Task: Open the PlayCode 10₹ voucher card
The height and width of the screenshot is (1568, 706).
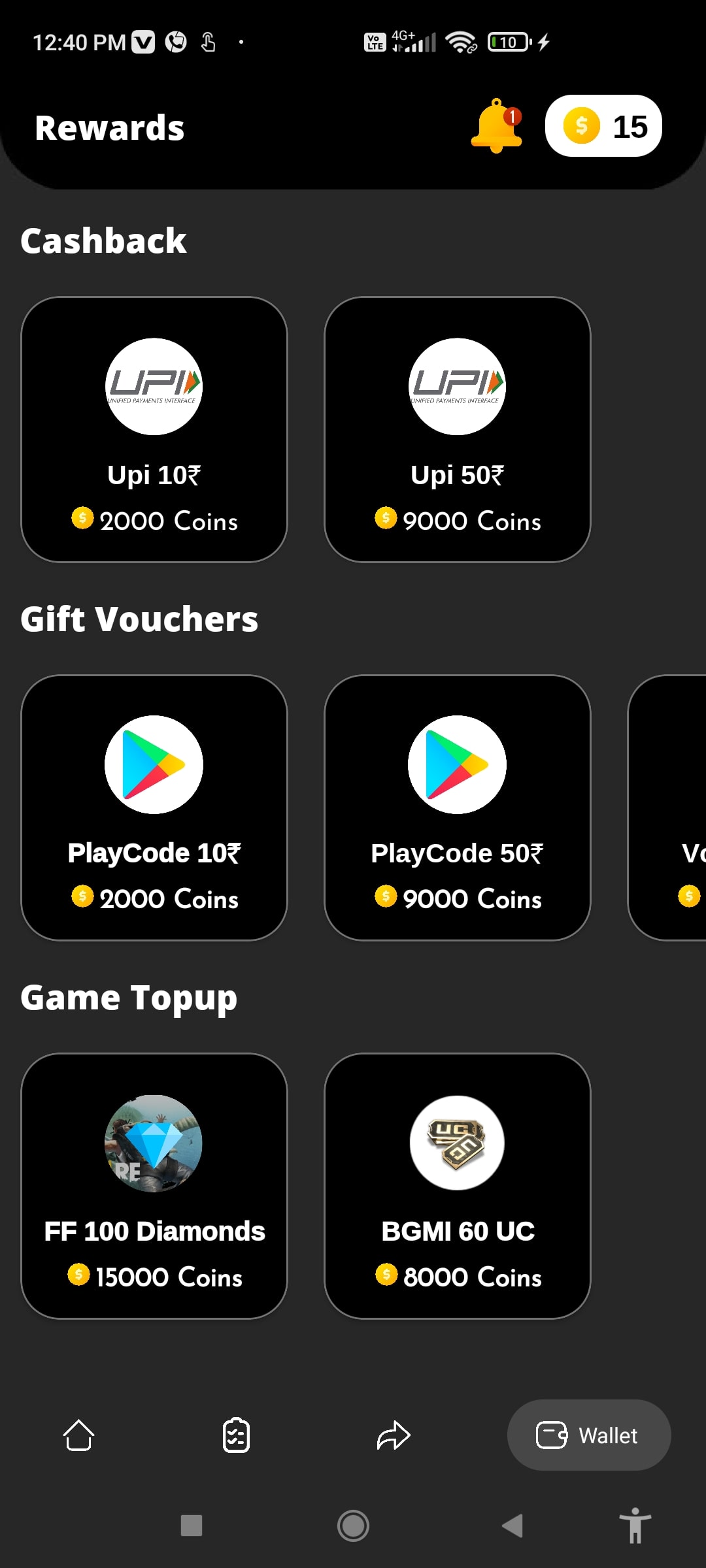Action: click(x=154, y=808)
